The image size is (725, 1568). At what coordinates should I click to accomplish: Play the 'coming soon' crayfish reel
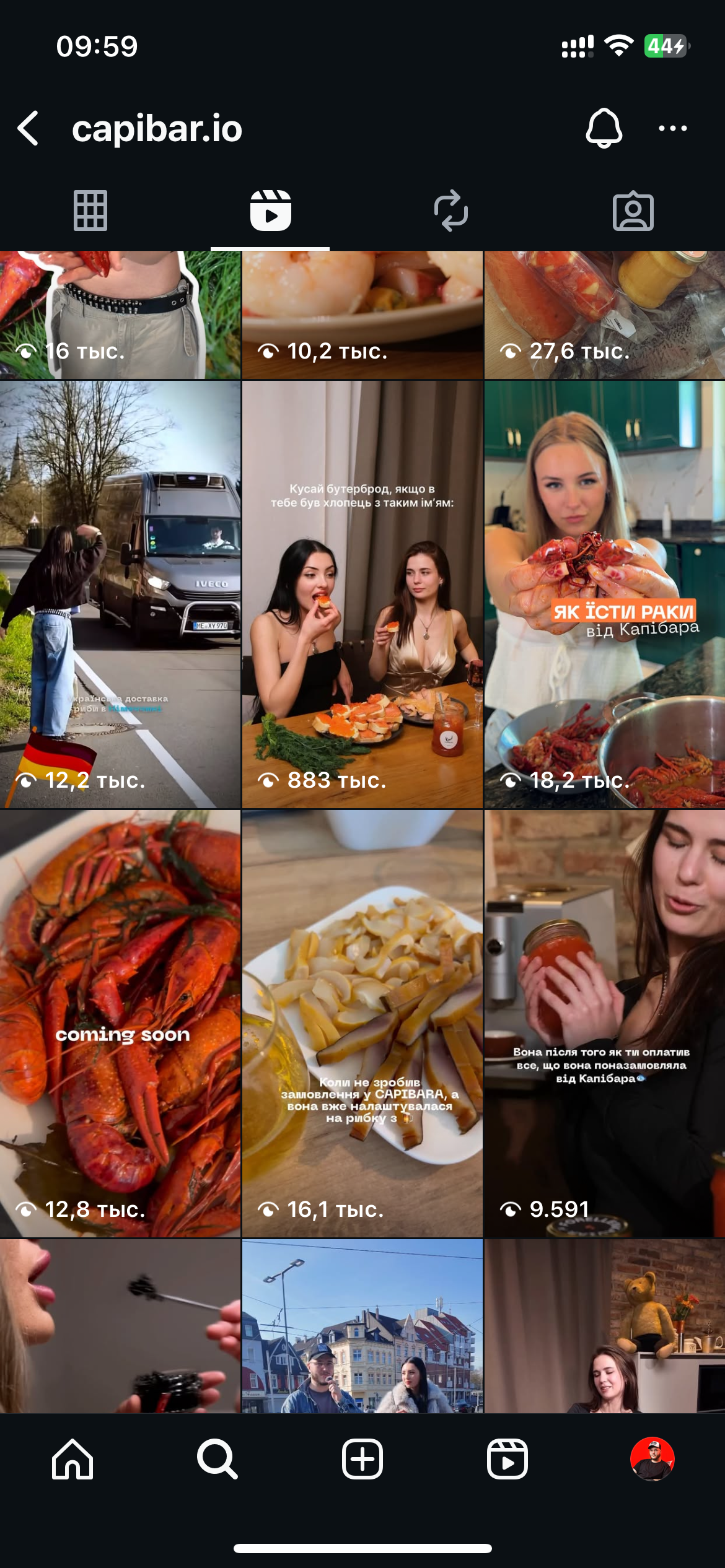[x=120, y=1023]
